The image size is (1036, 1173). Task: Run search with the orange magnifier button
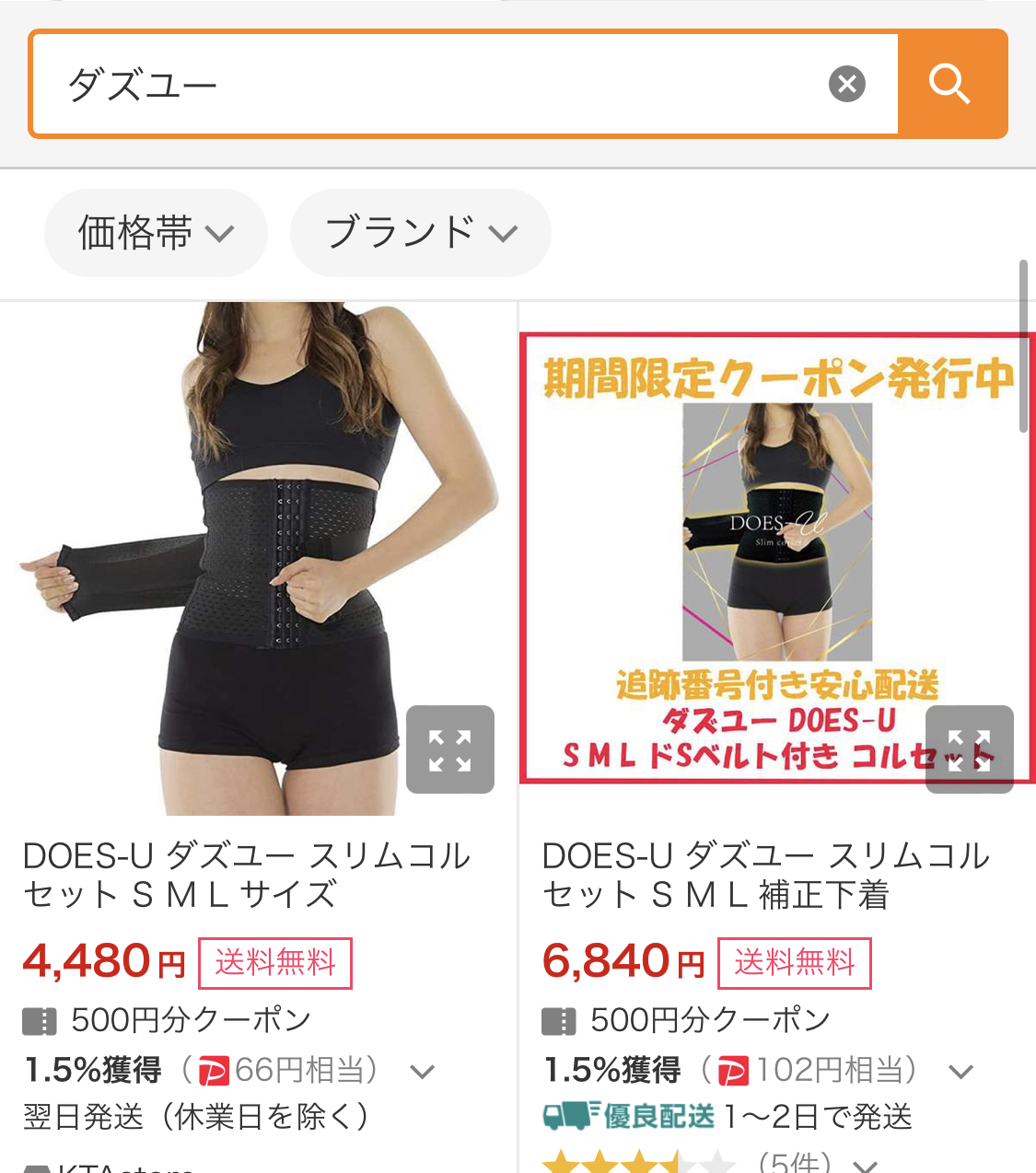951,85
